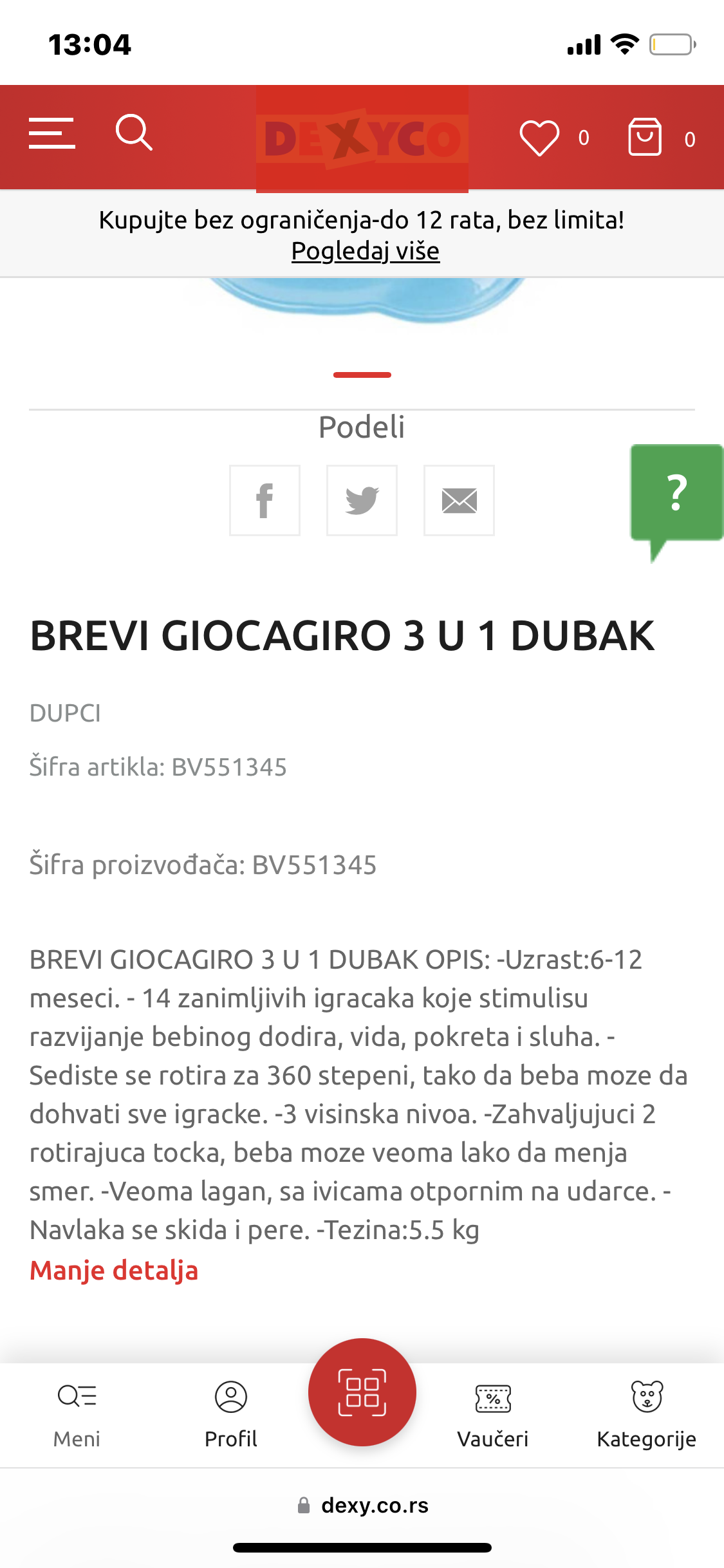Open the hamburger menu

52,133
